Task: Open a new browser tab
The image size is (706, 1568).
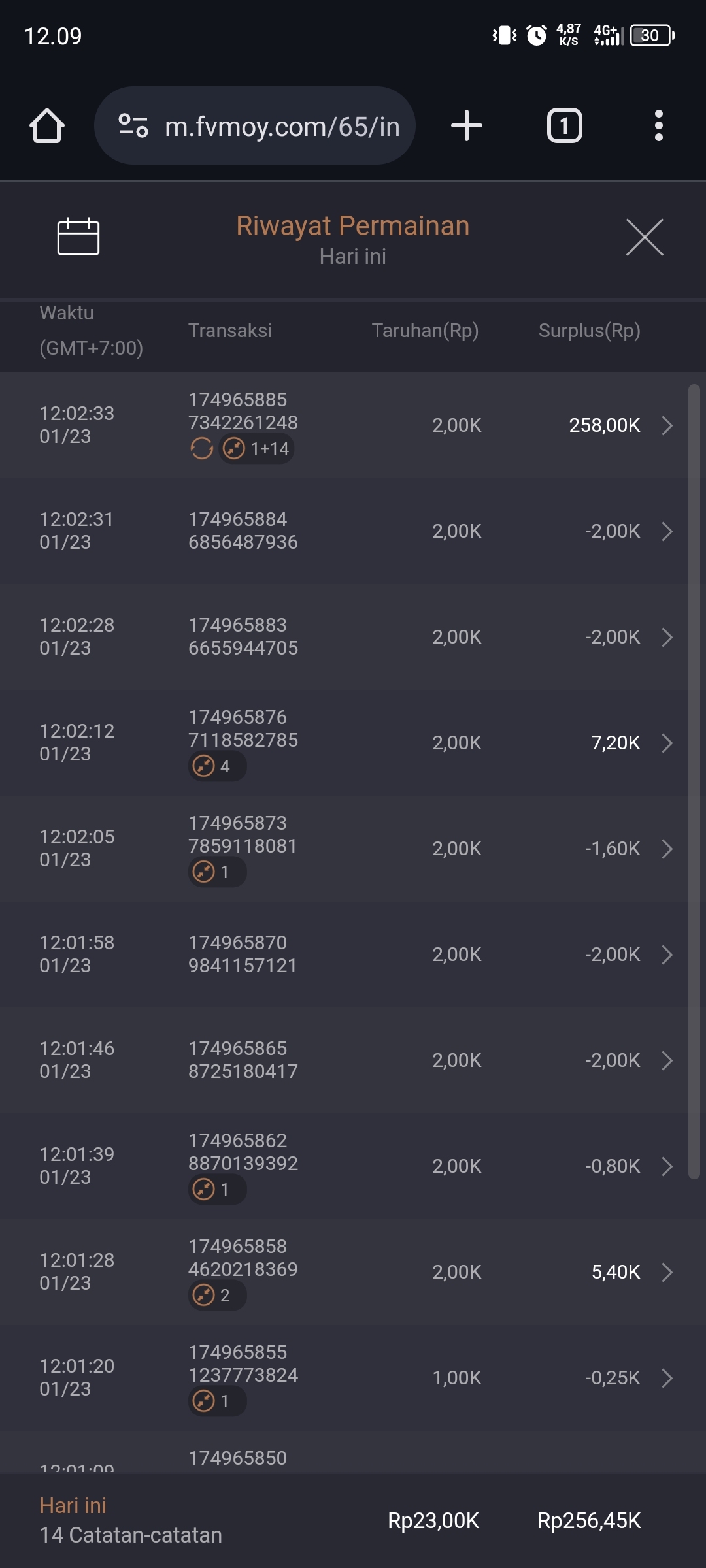Action: (467, 125)
